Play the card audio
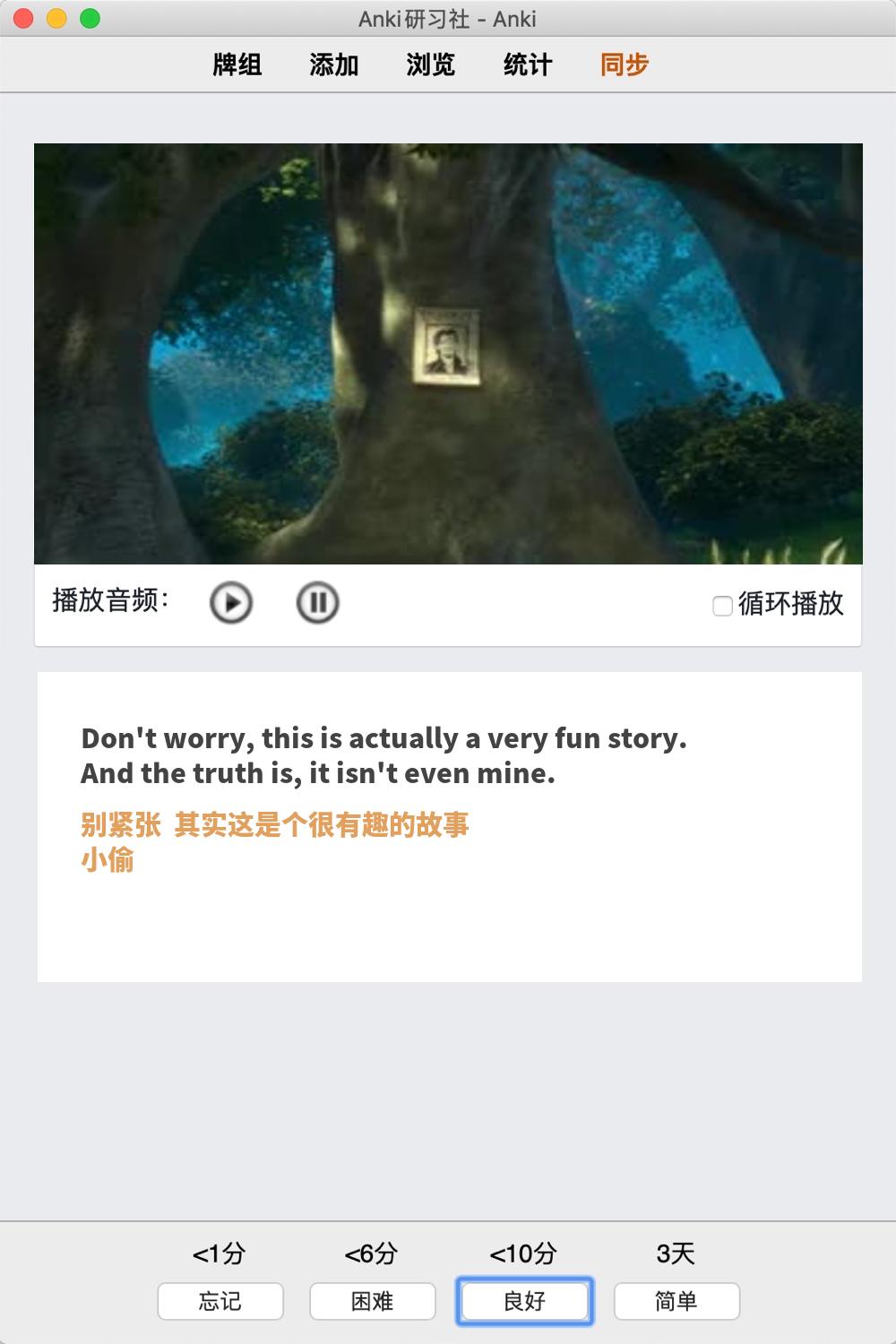Viewport: 896px width, 1344px height. tap(231, 602)
